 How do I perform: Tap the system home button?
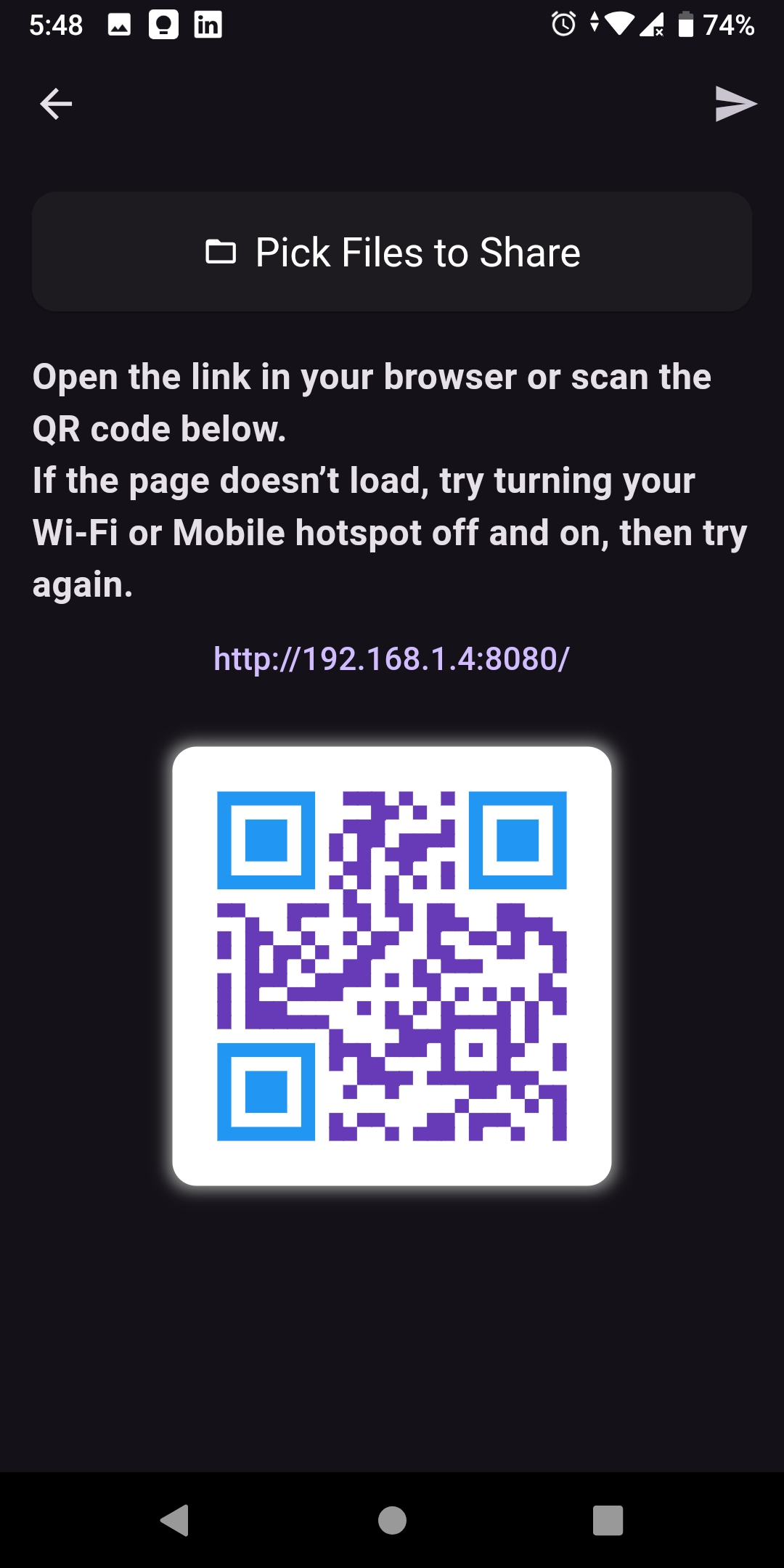392,1520
